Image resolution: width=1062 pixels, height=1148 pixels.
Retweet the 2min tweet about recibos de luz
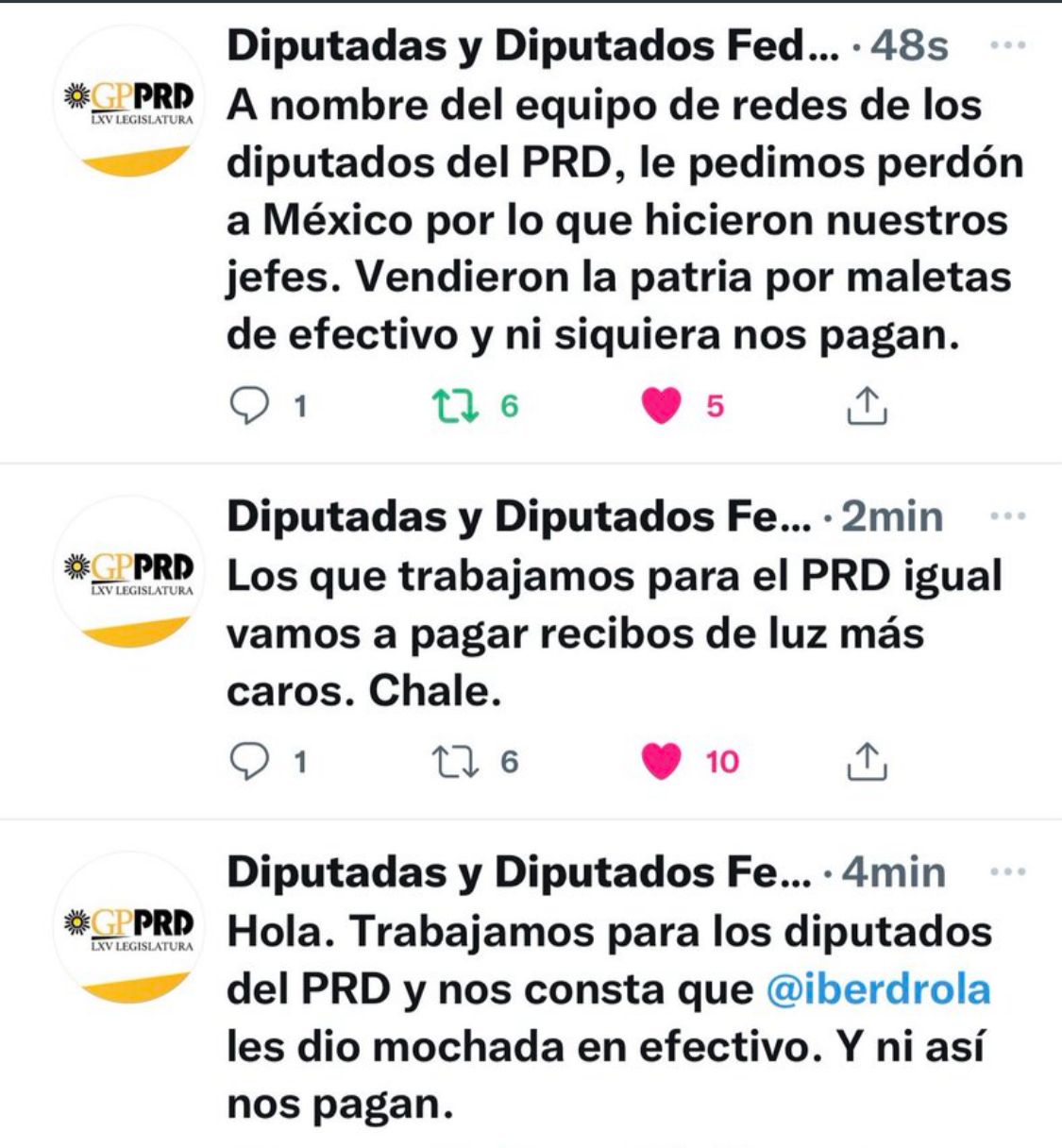click(x=457, y=761)
